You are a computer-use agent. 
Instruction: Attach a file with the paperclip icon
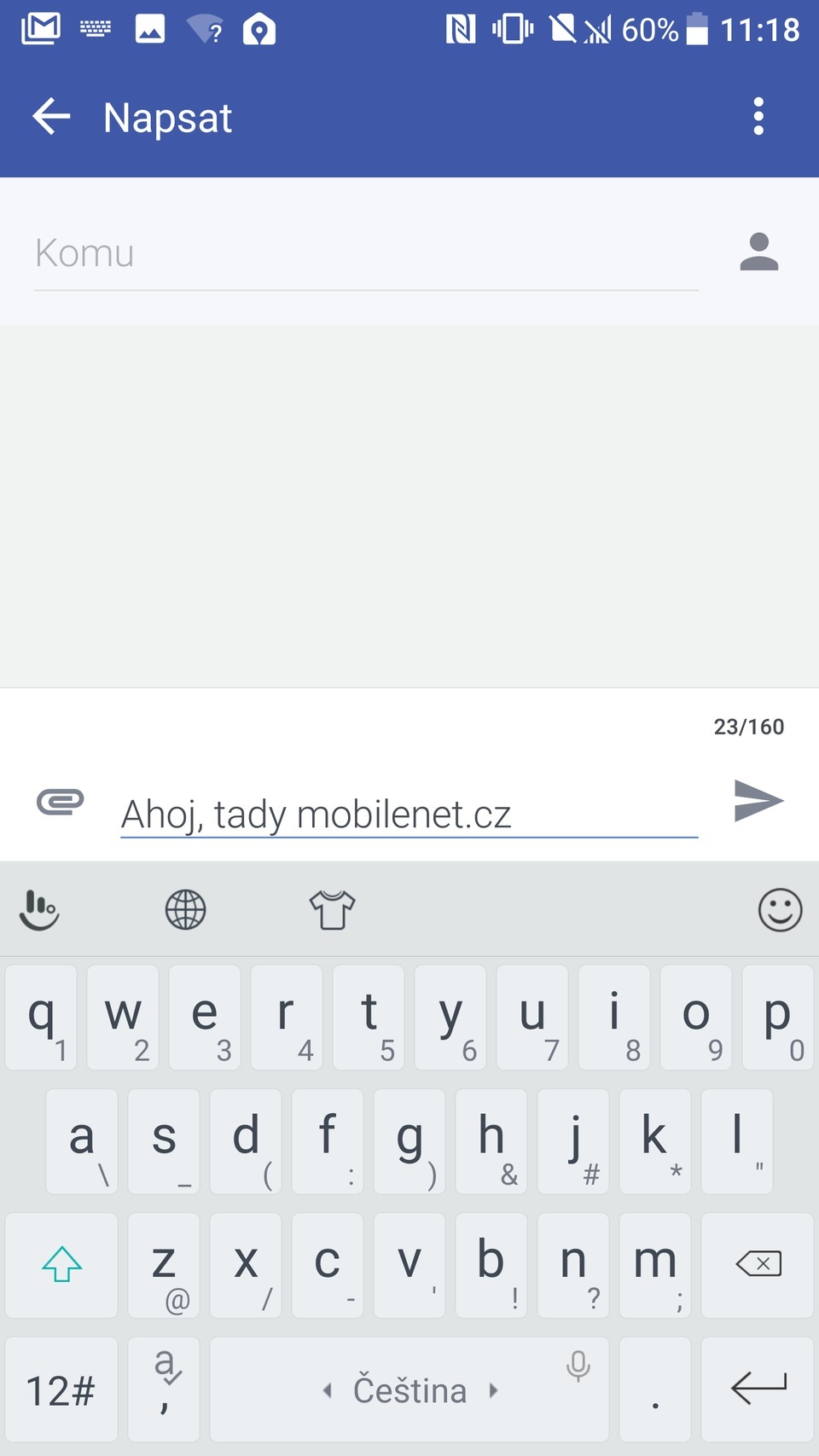(60, 802)
